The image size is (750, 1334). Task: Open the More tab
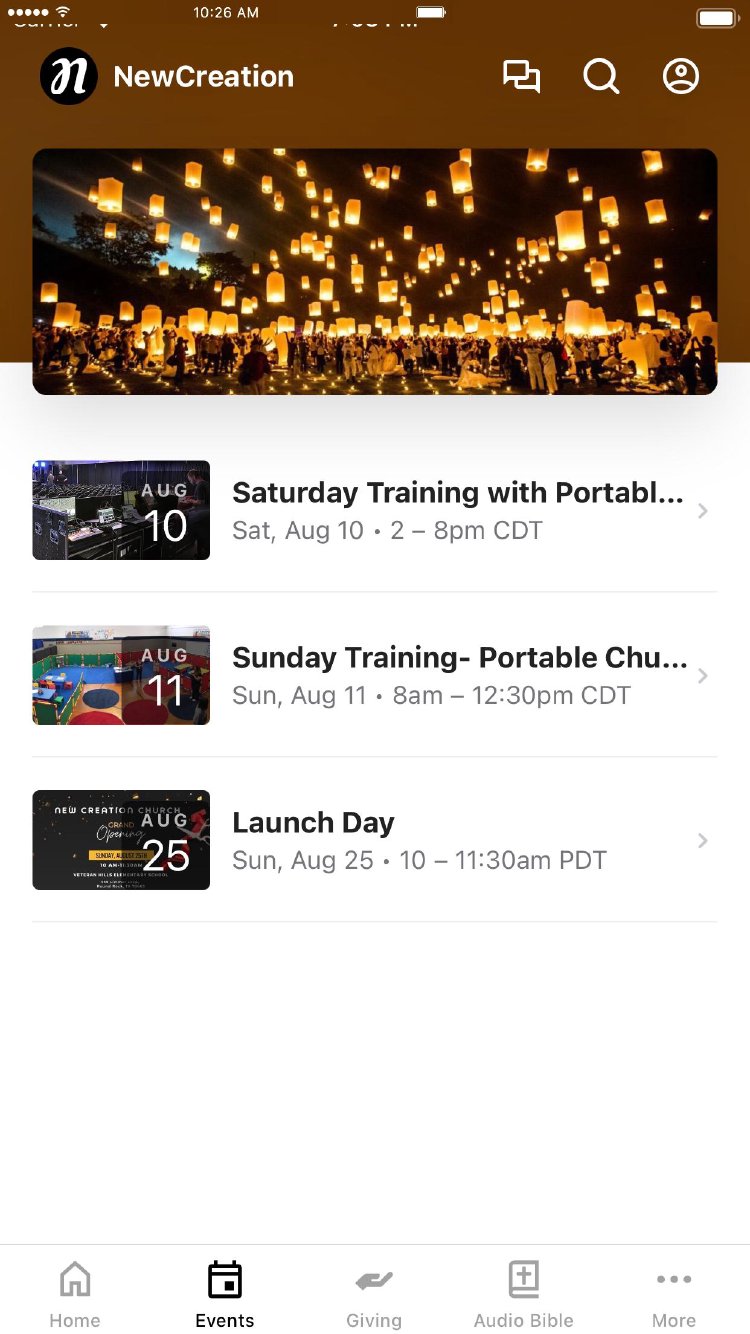click(x=674, y=1294)
